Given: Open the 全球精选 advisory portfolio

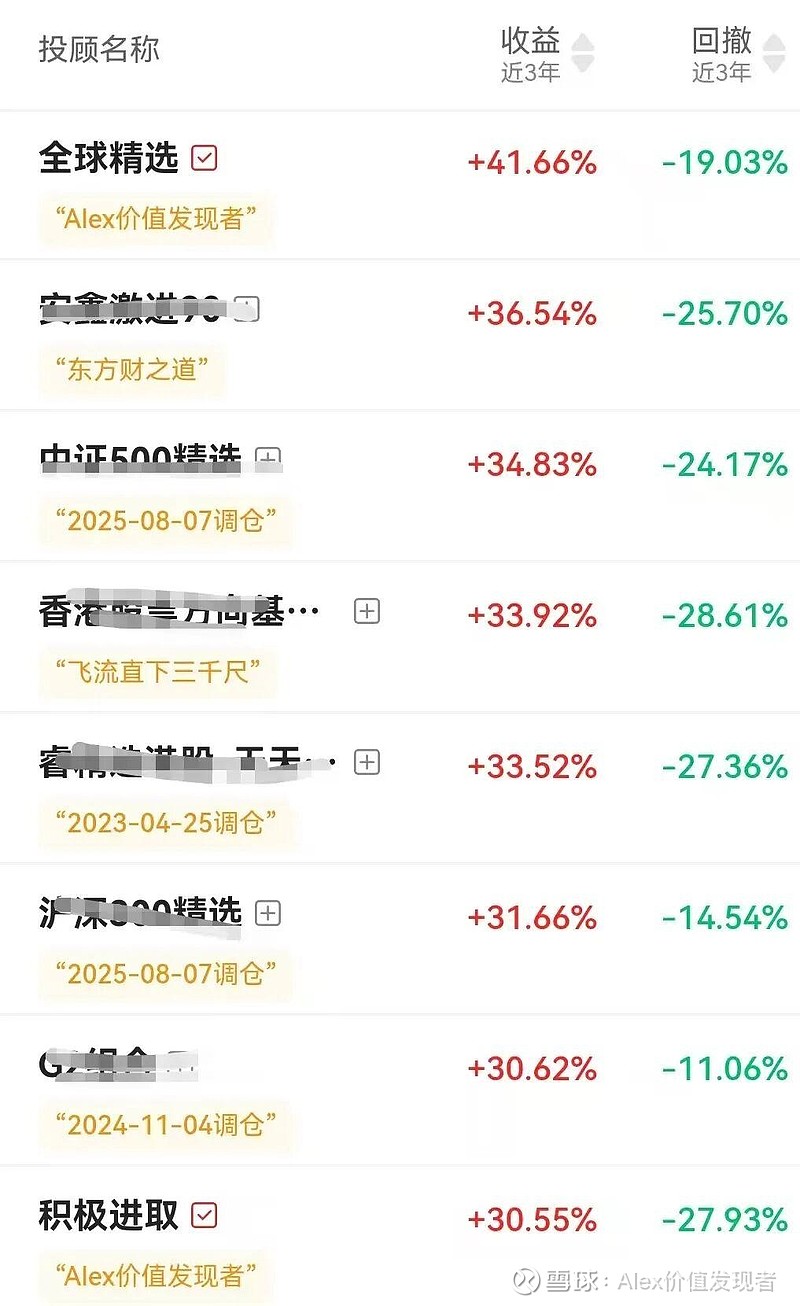Looking at the screenshot, I should [400, 185].
